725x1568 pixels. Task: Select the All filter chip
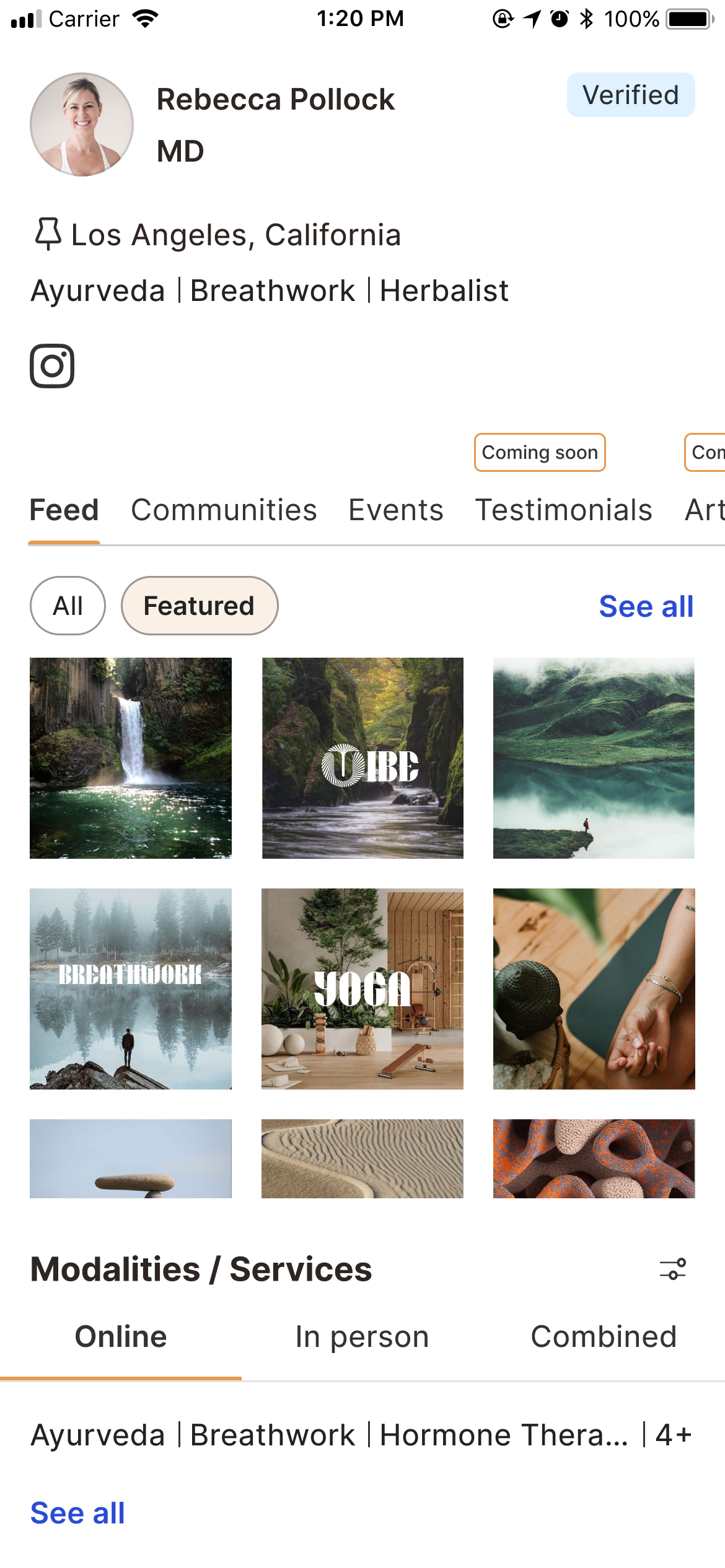click(x=68, y=606)
